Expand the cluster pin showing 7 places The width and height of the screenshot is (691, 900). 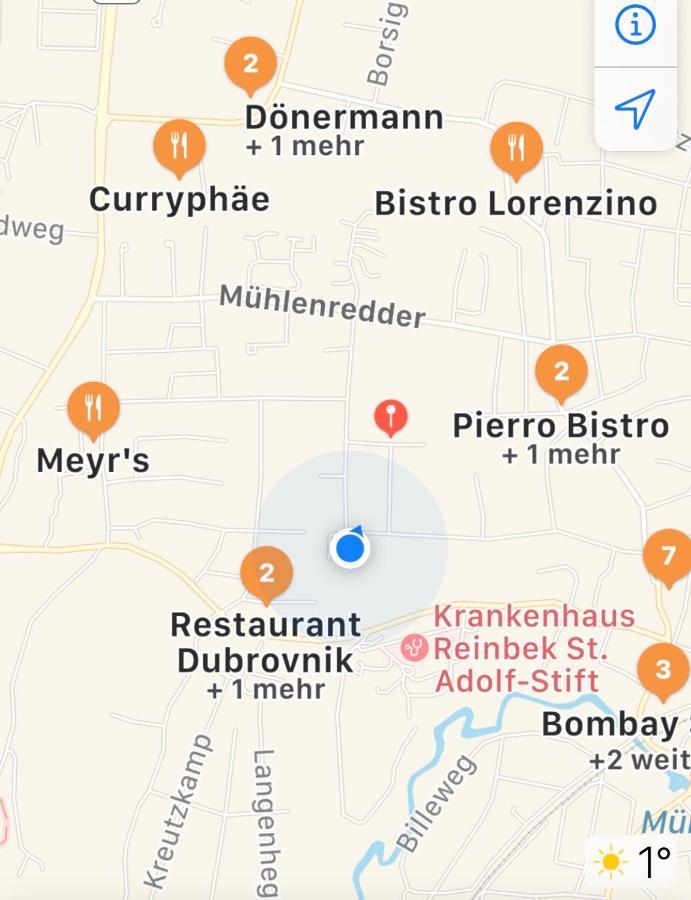coord(668,555)
